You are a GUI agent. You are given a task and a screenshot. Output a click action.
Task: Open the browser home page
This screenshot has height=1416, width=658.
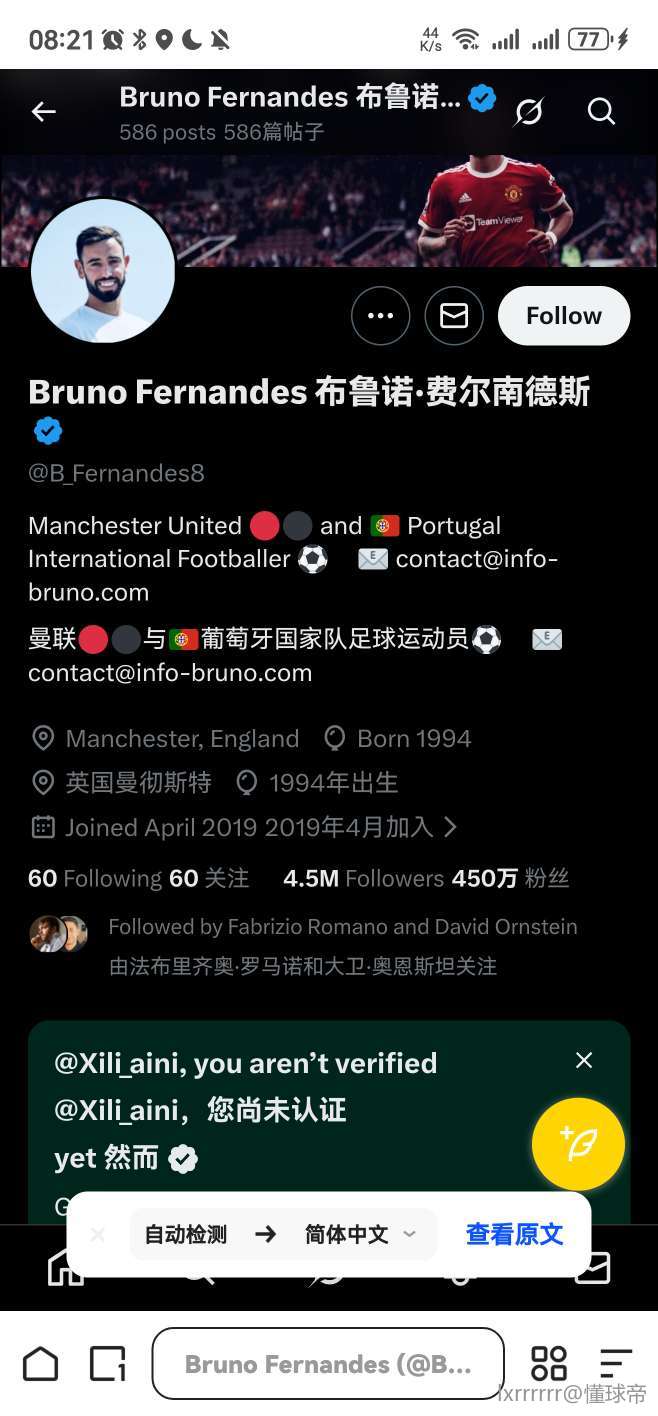tap(41, 1364)
